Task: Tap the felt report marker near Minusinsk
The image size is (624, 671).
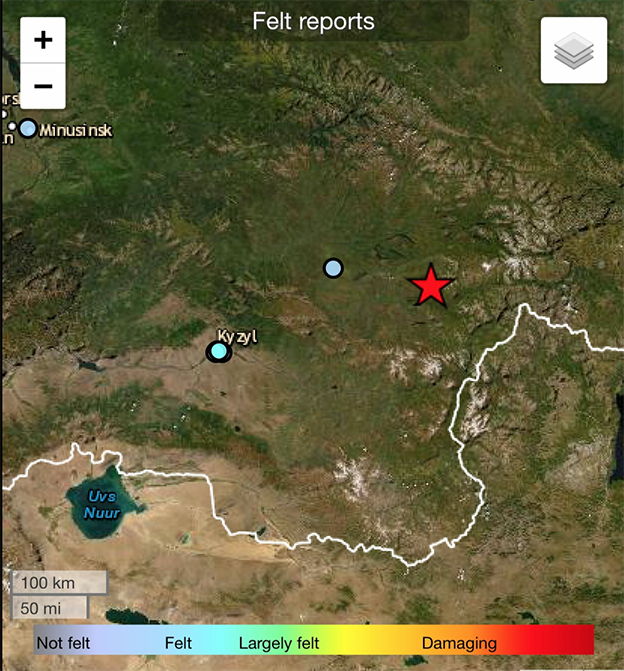Action: point(28,128)
